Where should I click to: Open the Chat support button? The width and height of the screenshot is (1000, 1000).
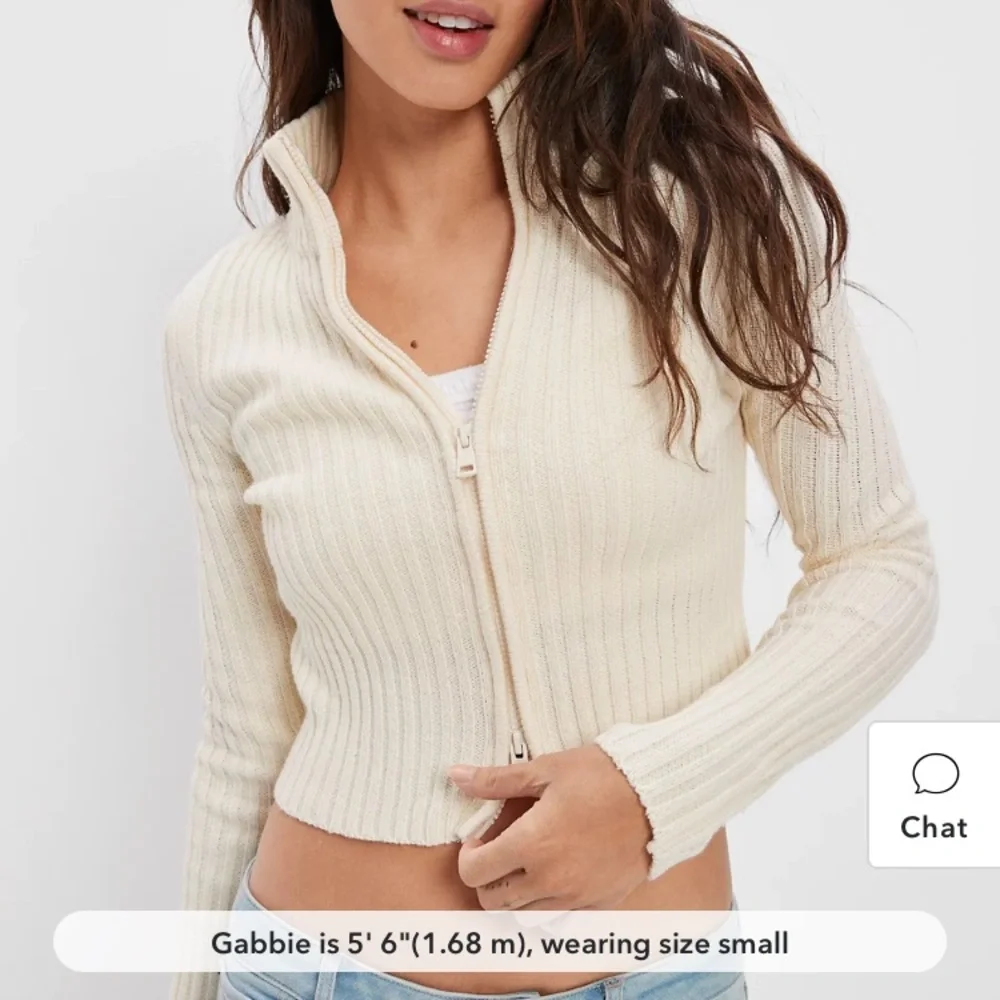tap(934, 795)
